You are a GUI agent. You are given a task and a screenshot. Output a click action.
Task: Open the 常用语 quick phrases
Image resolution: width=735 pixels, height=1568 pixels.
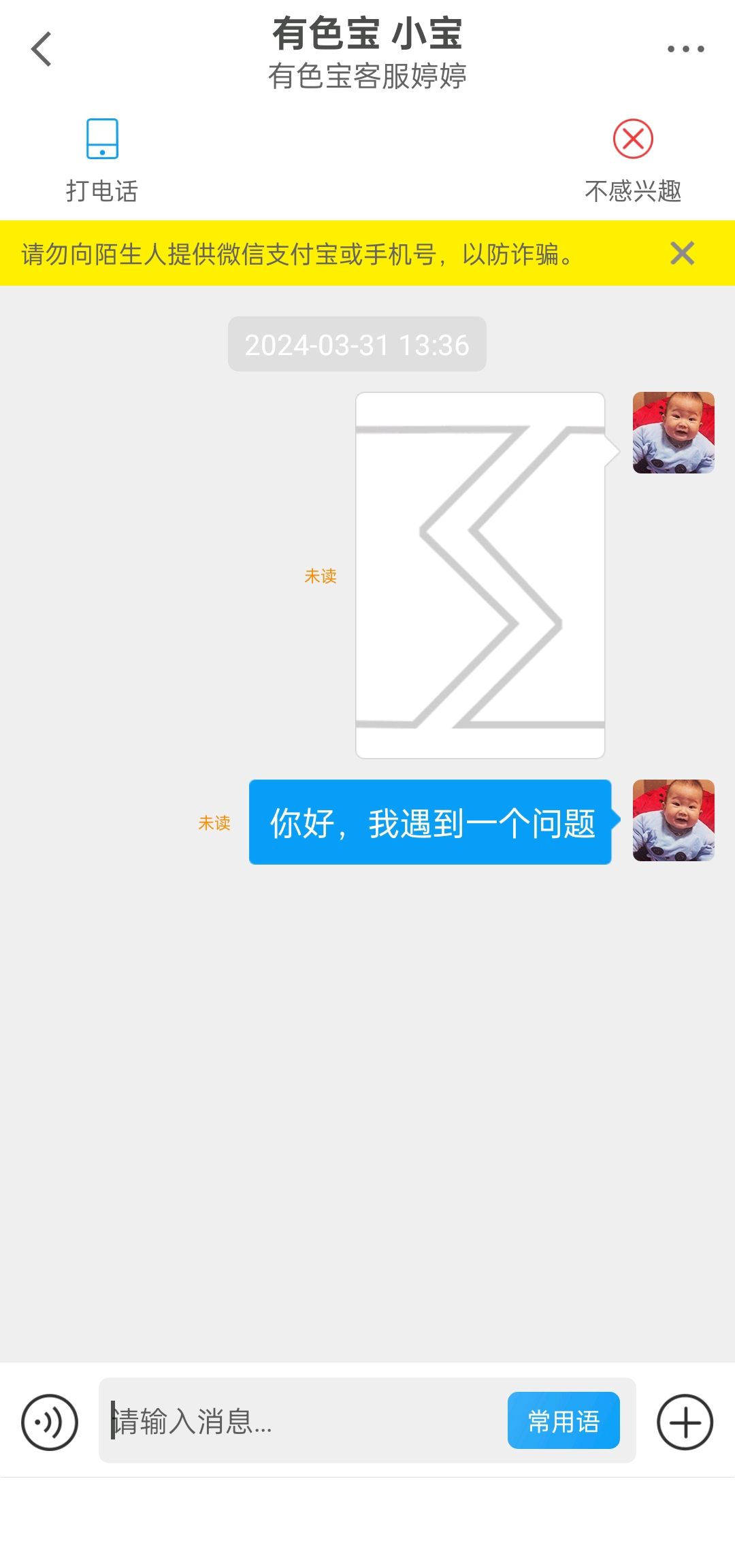[563, 1421]
